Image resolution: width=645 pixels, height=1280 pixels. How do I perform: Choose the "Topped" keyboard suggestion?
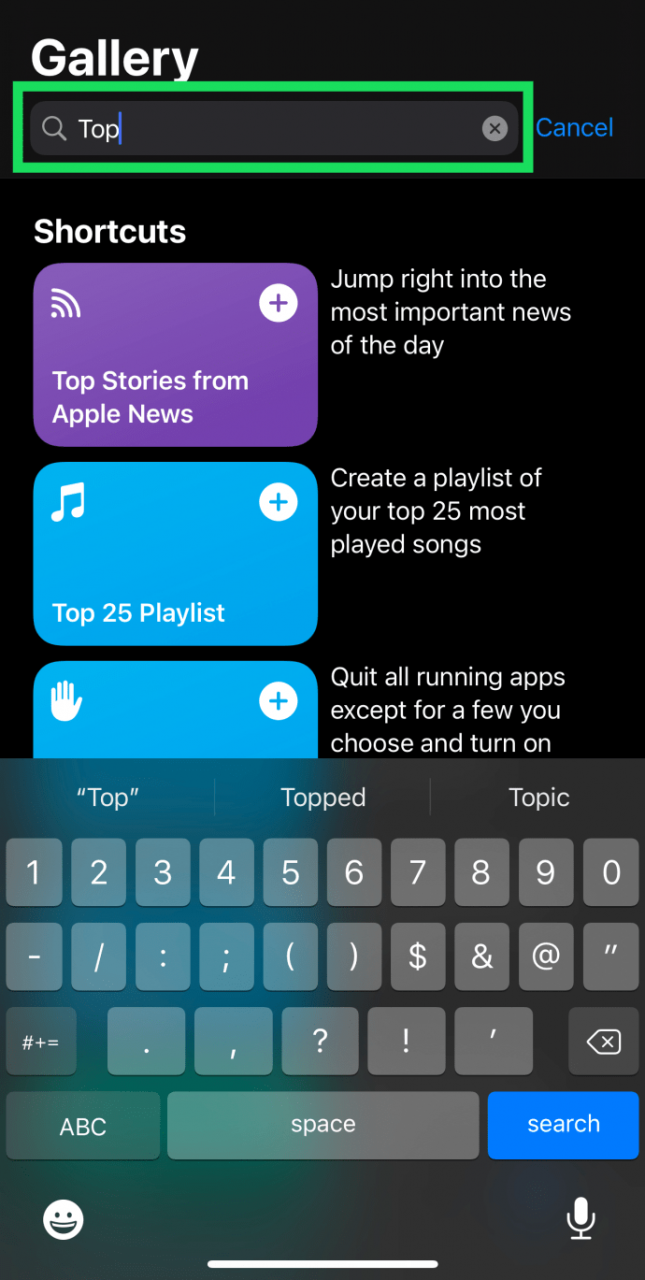pyautogui.click(x=323, y=797)
